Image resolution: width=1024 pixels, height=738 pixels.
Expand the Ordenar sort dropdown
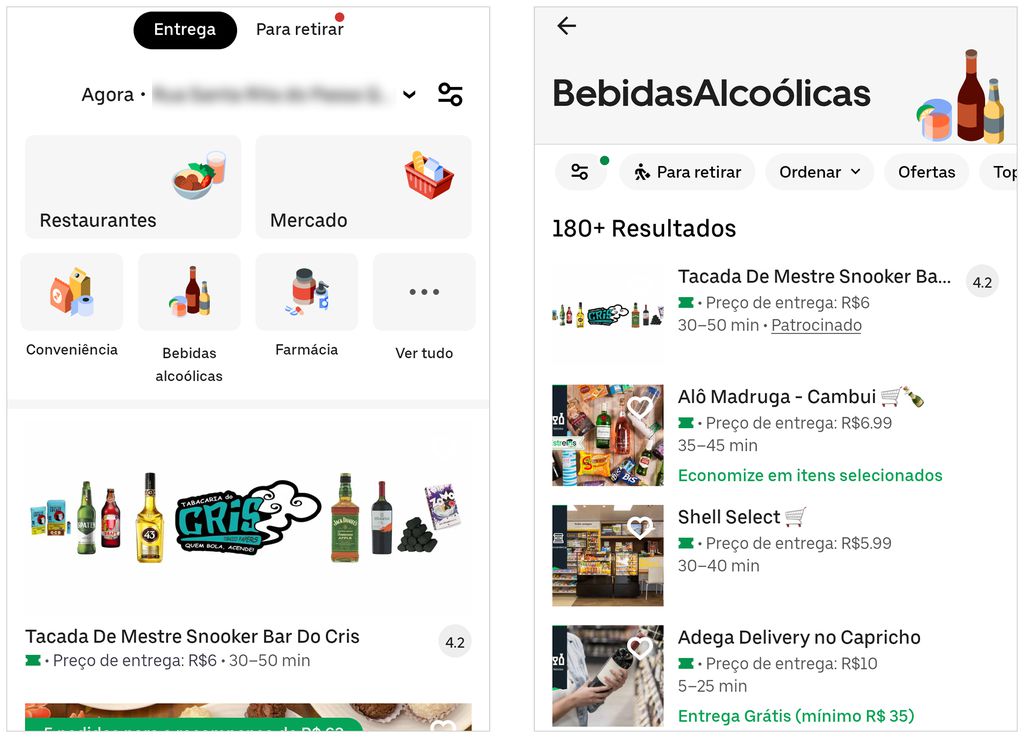[819, 172]
